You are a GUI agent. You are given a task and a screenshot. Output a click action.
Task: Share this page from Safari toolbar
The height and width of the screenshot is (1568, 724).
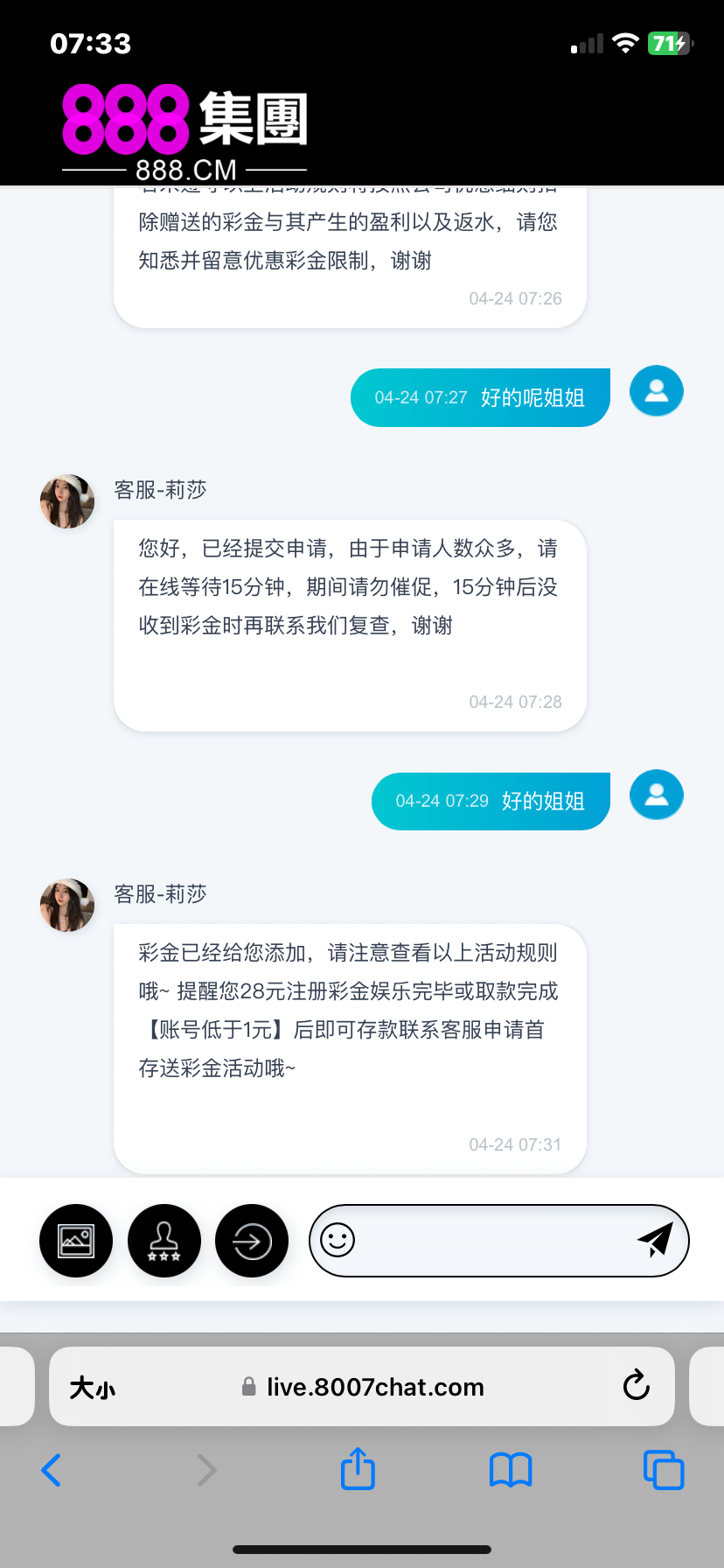pos(358,1469)
